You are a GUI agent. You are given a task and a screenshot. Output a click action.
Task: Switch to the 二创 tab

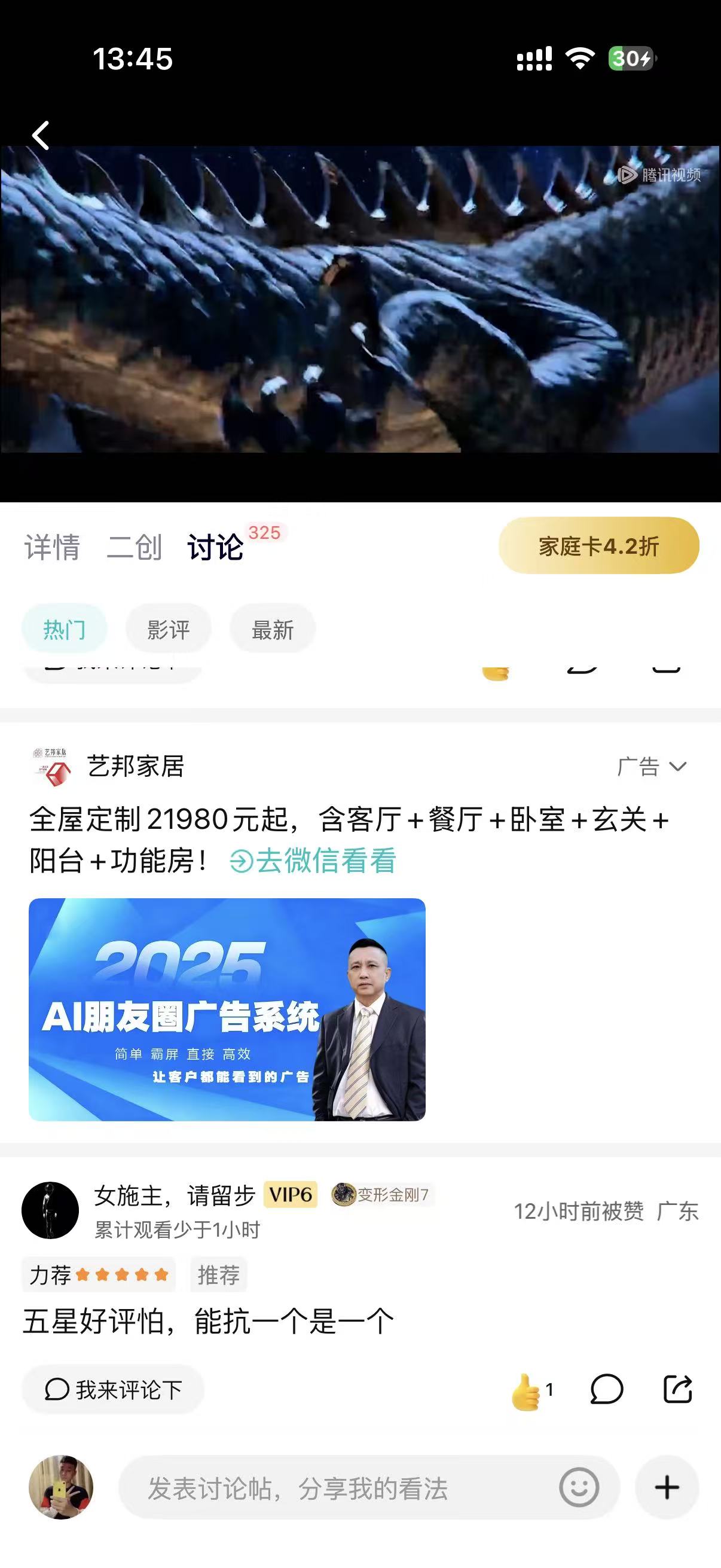coord(135,547)
